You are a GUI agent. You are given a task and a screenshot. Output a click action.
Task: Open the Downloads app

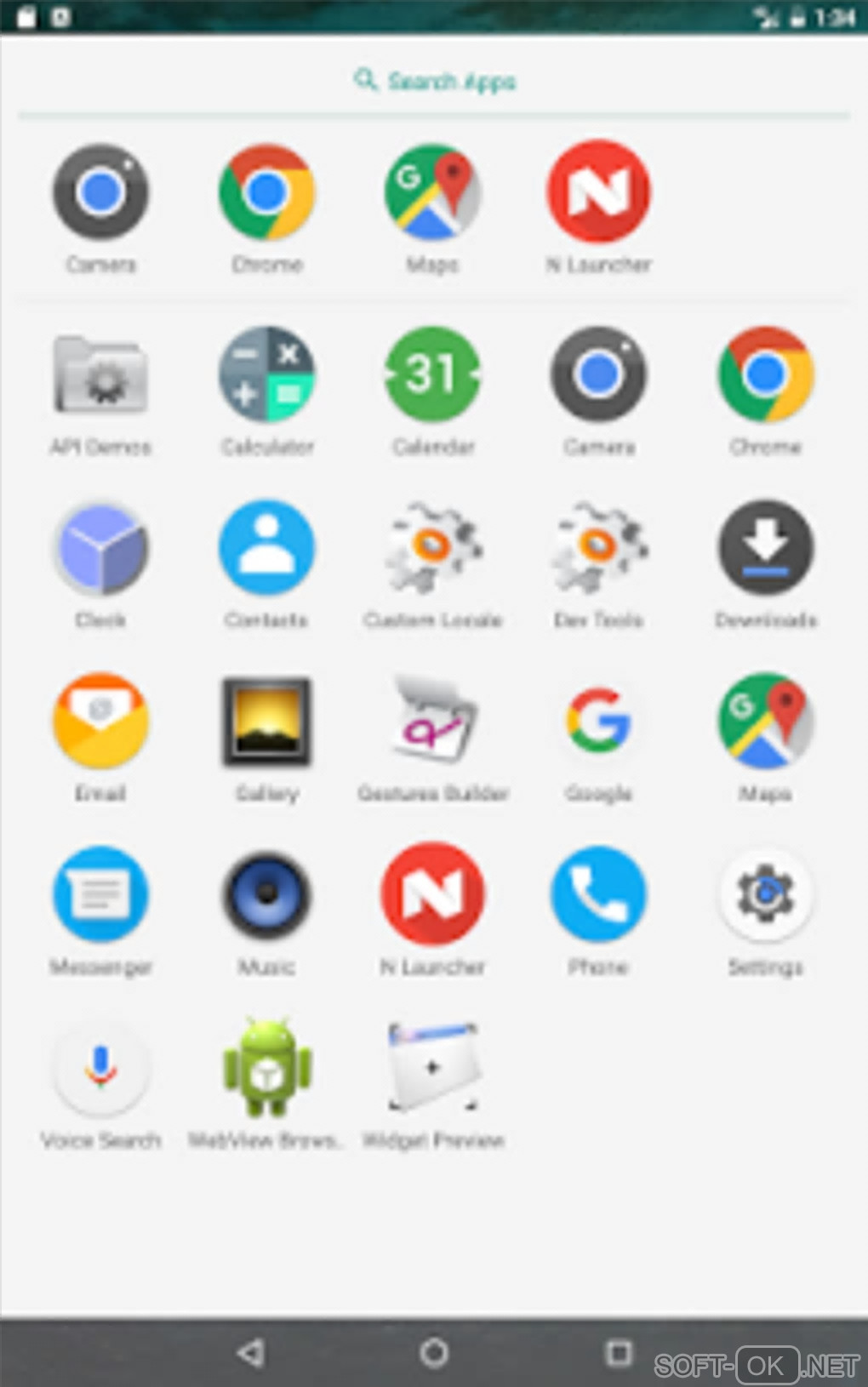pyautogui.click(x=765, y=549)
